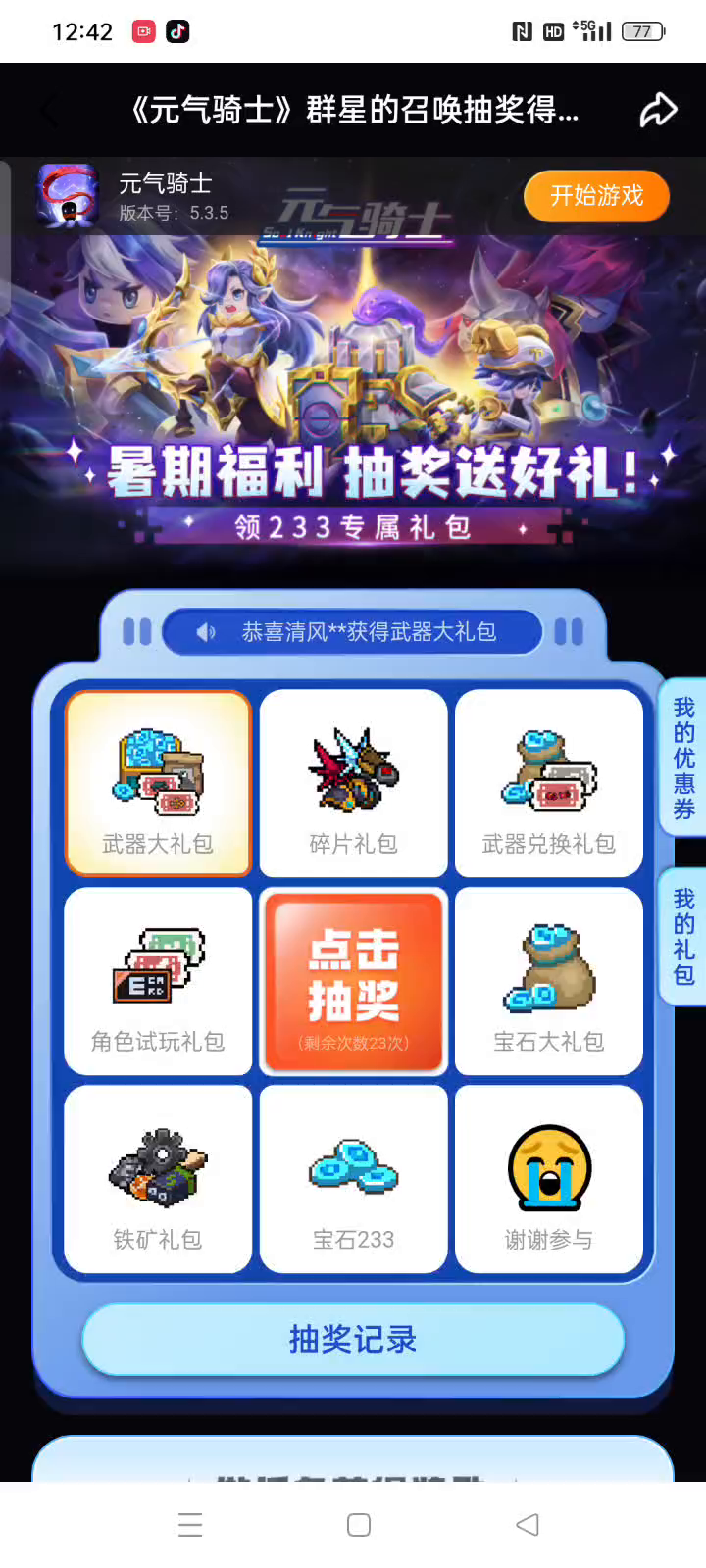Screen dimensions: 706x1568
Task: Tap the system home button
Action: [359, 1525]
